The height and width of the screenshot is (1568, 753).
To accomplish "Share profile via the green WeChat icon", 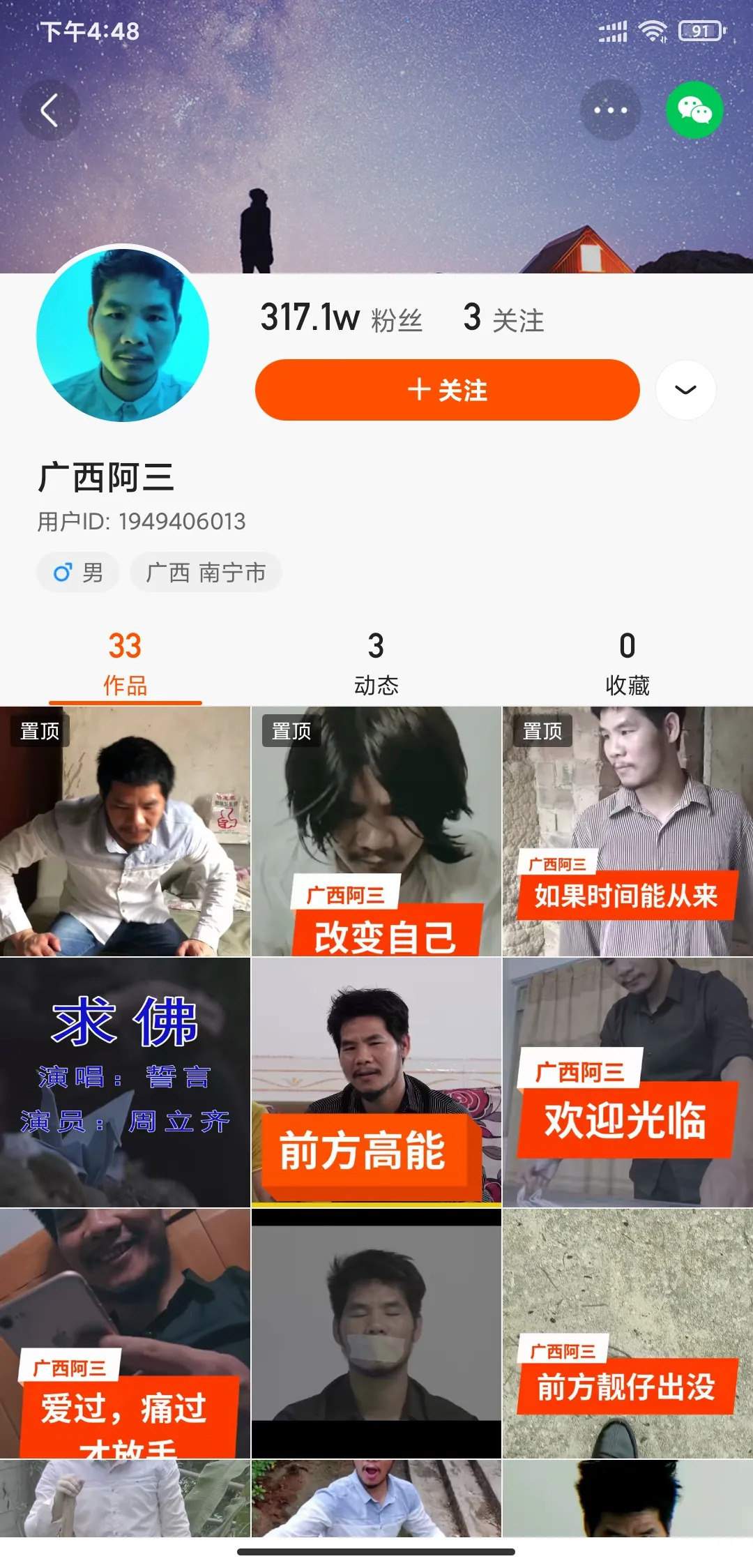I will pos(694,110).
